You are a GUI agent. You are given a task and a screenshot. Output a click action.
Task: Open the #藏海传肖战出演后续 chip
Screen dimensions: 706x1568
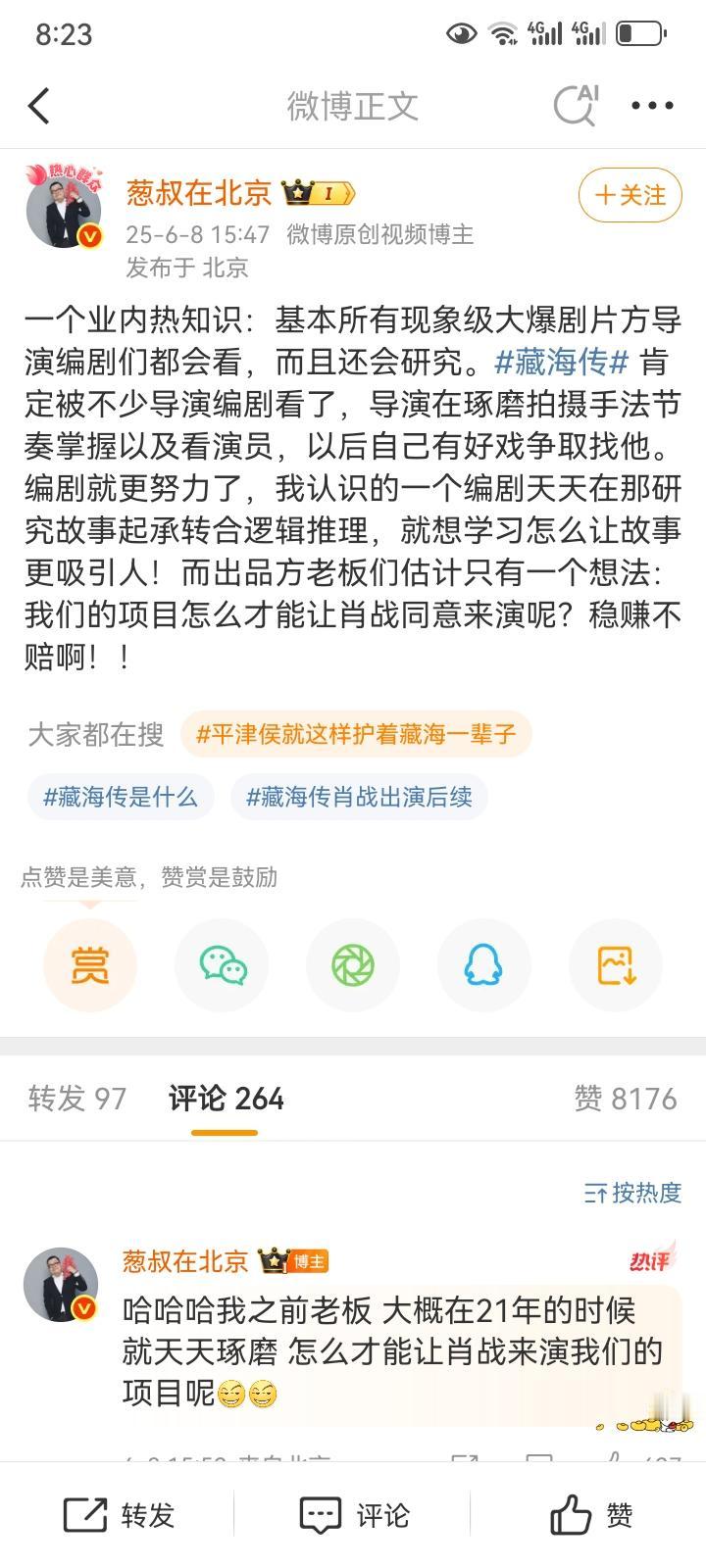pos(359,797)
